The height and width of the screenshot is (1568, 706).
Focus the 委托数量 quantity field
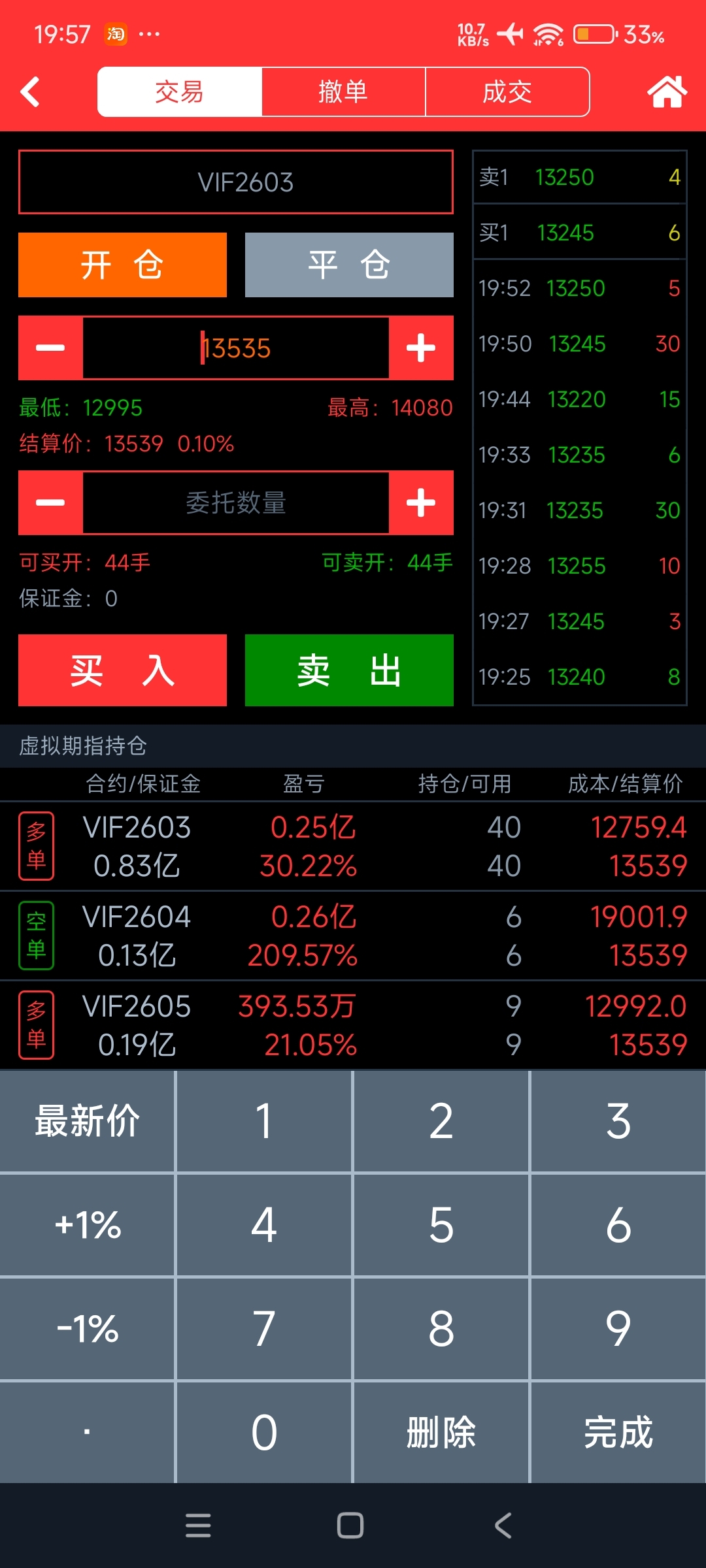coord(235,502)
